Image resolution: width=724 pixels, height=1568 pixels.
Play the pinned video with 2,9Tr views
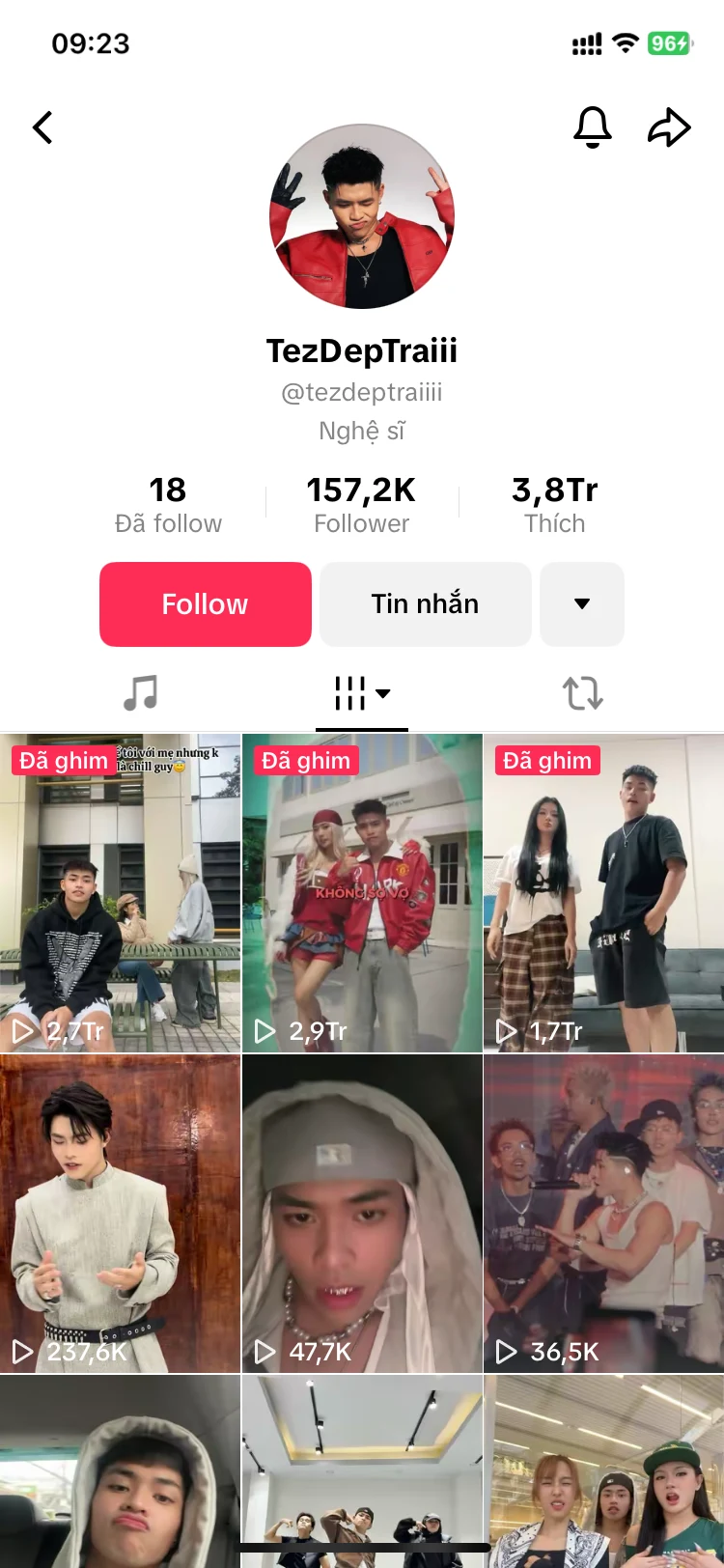pos(362,893)
